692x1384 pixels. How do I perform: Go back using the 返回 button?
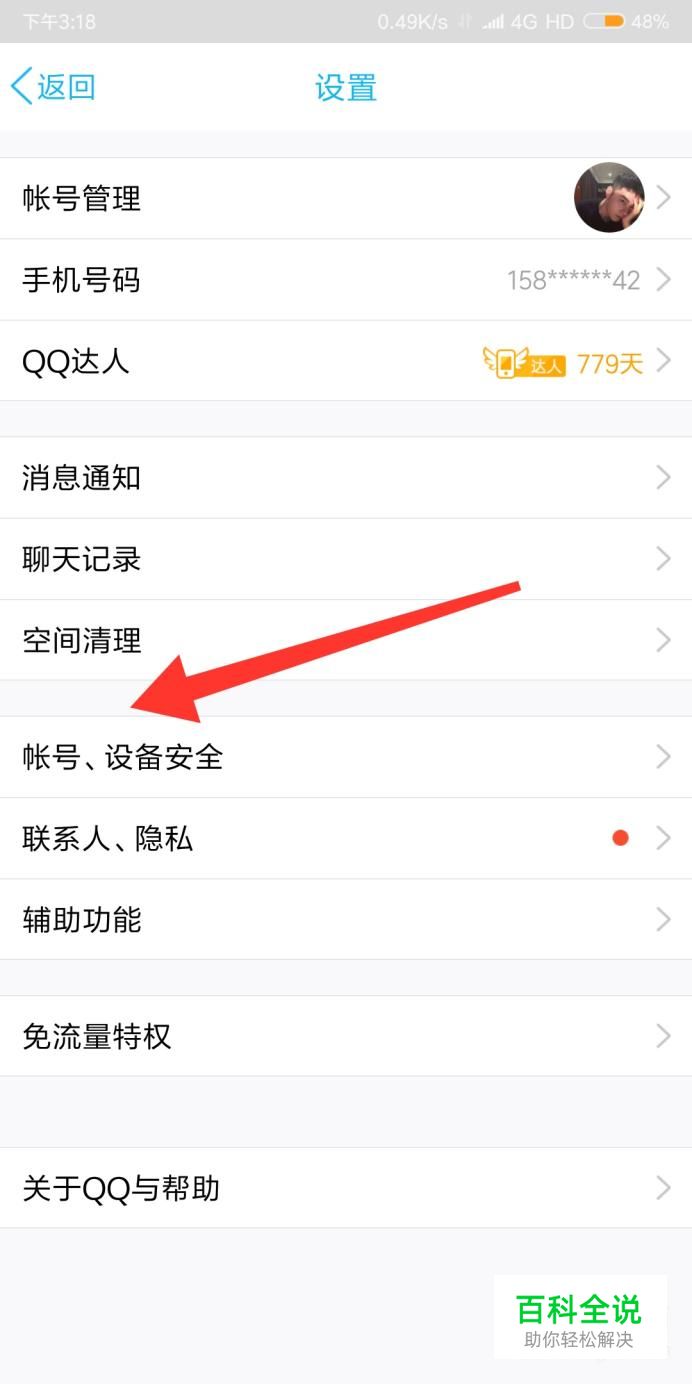pos(54,87)
